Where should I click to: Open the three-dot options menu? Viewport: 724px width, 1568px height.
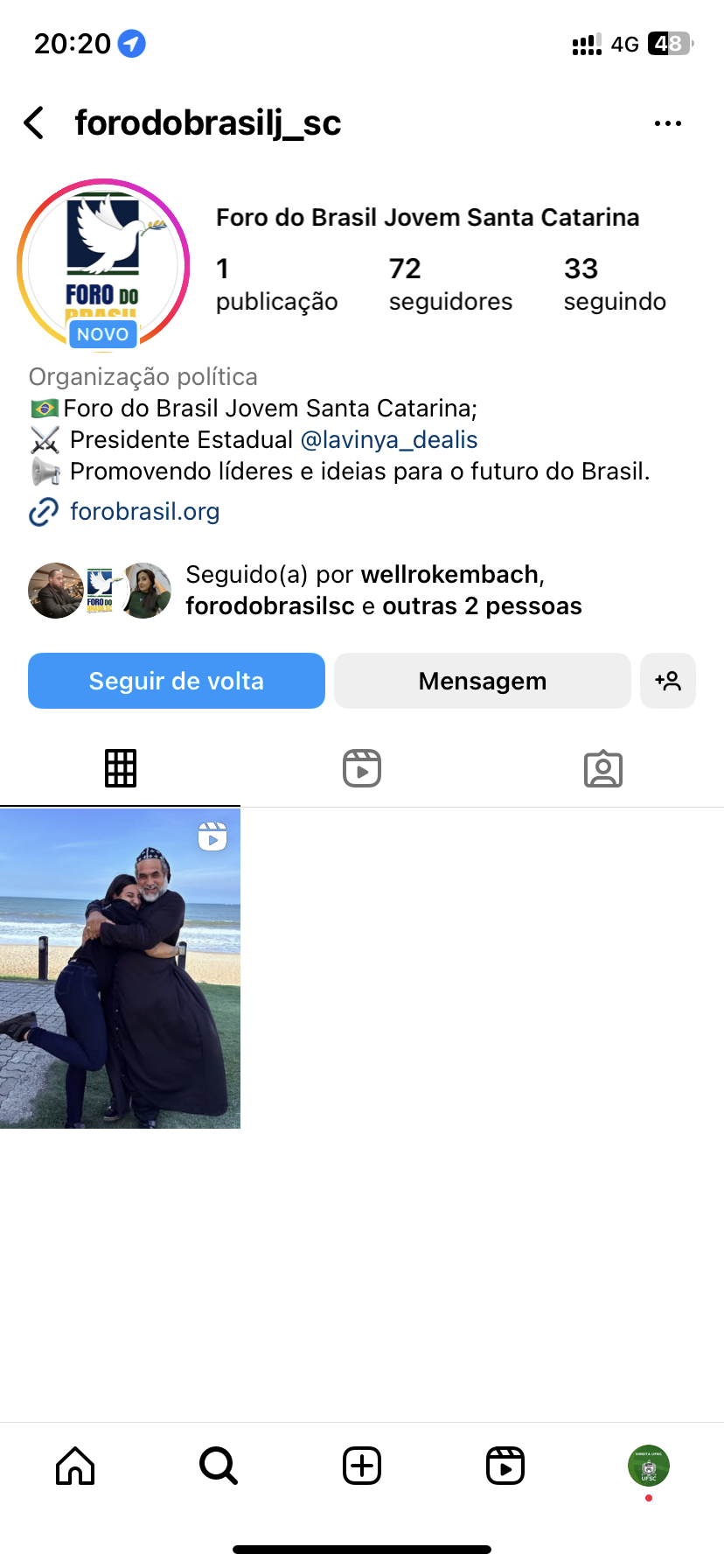667,123
